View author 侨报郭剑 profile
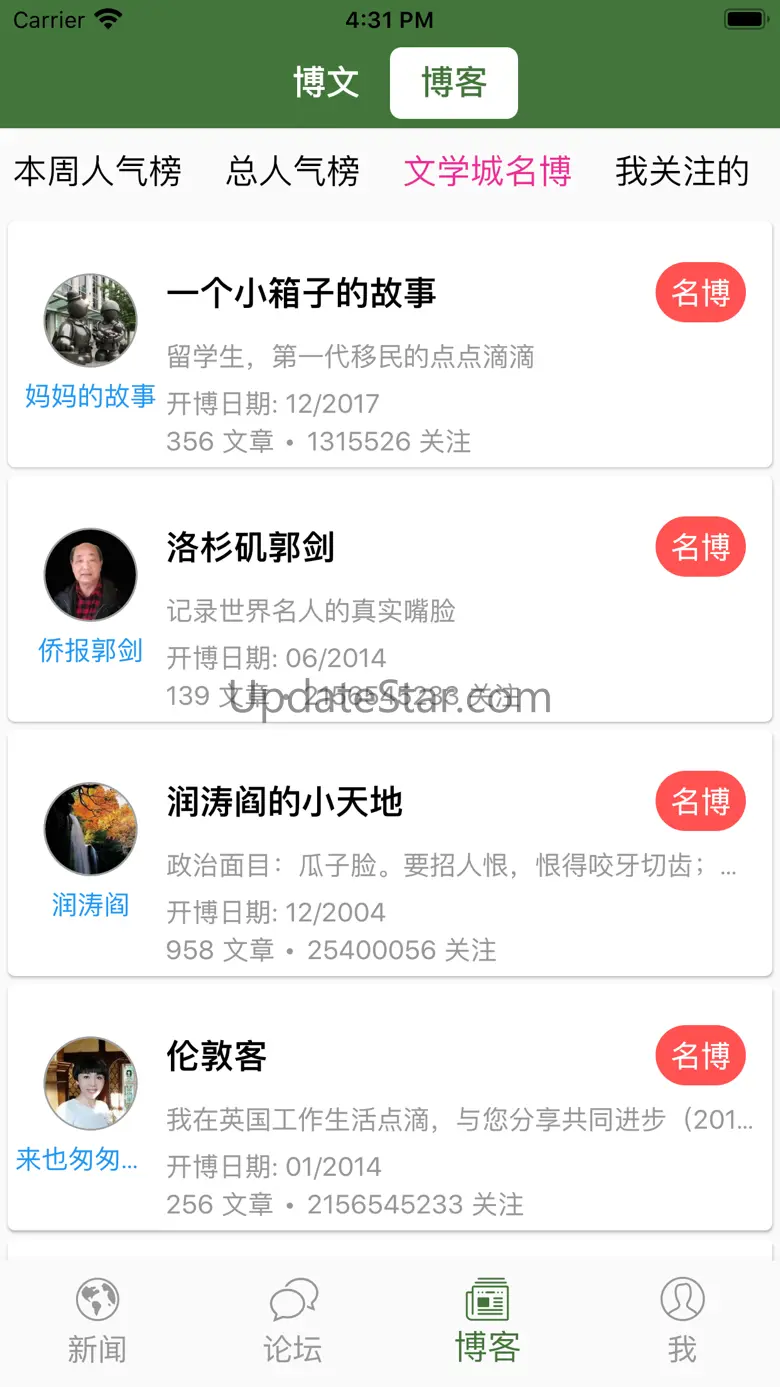Image resolution: width=780 pixels, height=1387 pixels. (x=90, y=650)
